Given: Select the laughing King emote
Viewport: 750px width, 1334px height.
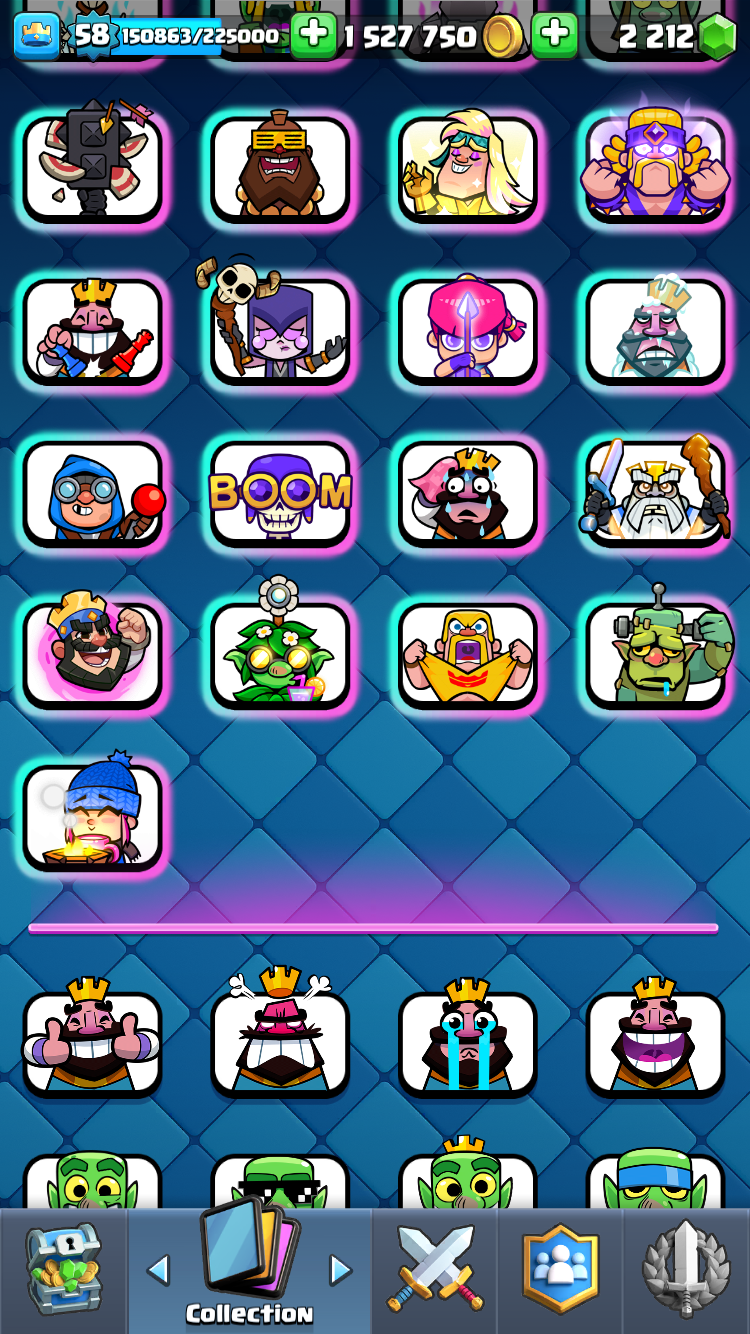Looking at the screenshot, I should [x=655, y=1042].
